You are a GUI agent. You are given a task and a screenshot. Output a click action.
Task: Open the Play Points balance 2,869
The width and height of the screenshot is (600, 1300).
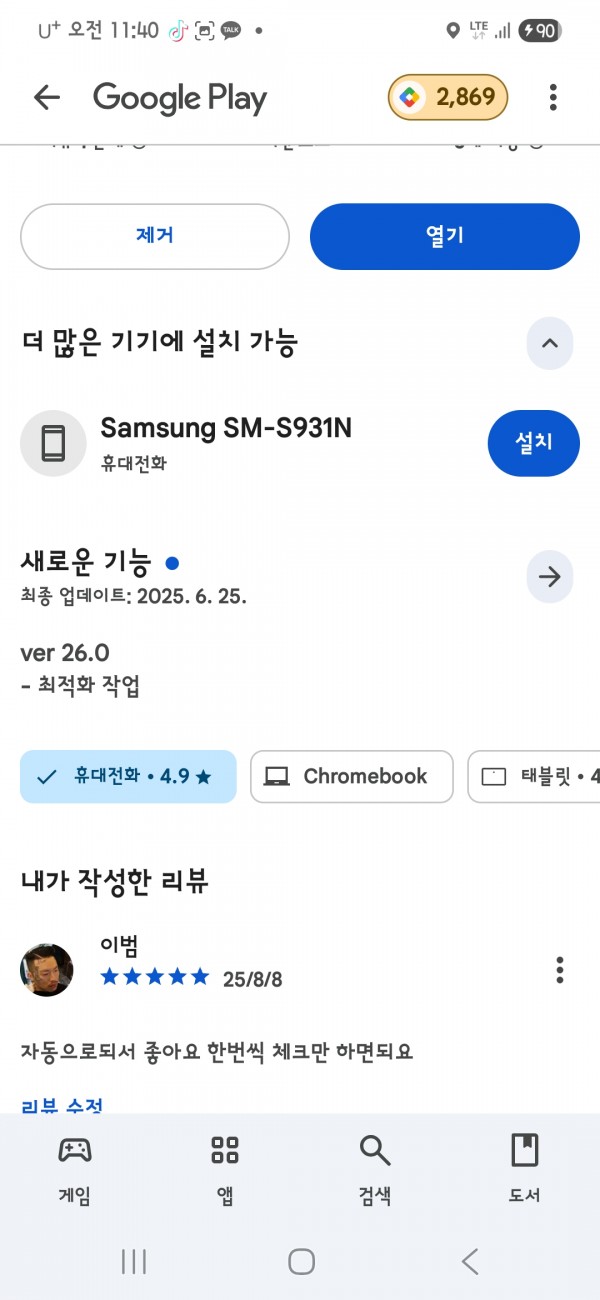click(448, 97)
